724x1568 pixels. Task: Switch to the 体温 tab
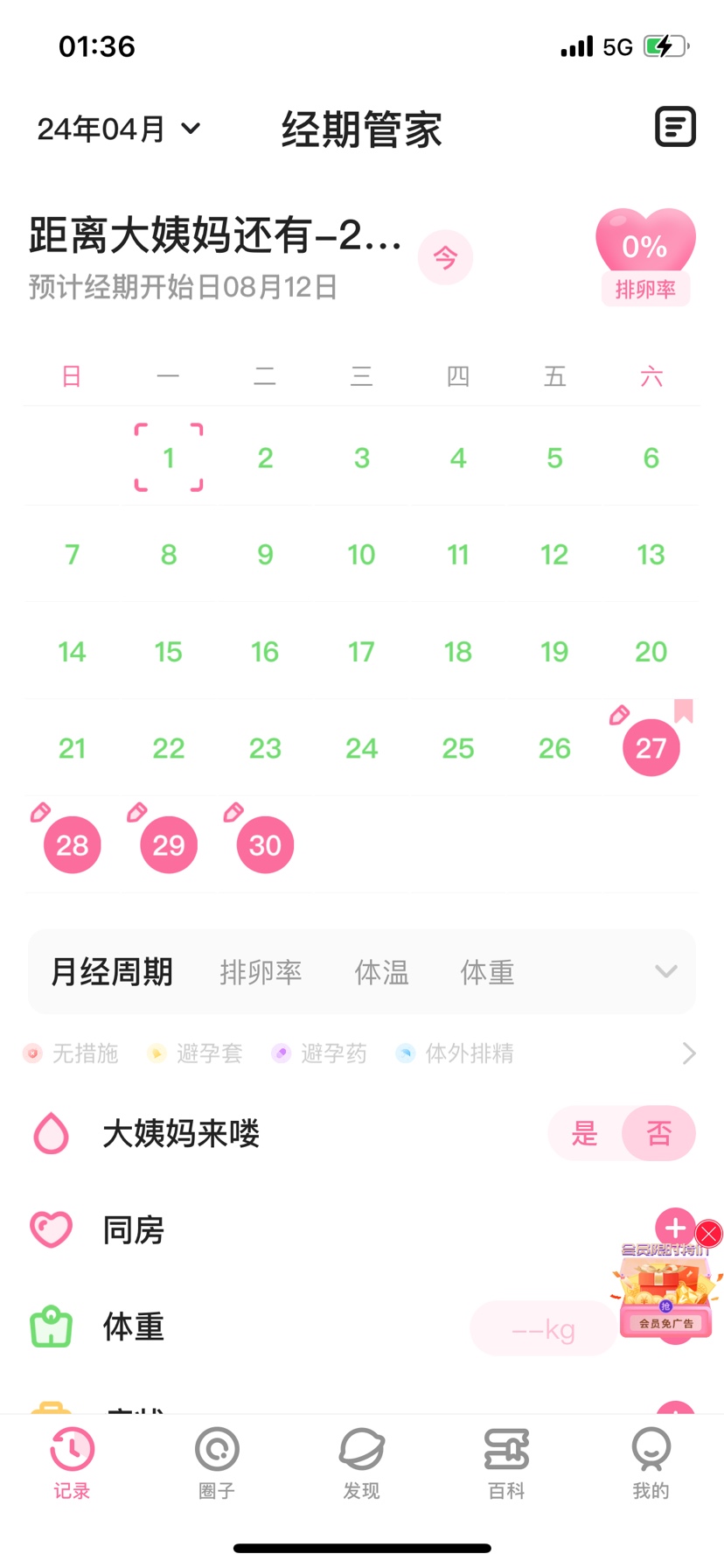381,972
